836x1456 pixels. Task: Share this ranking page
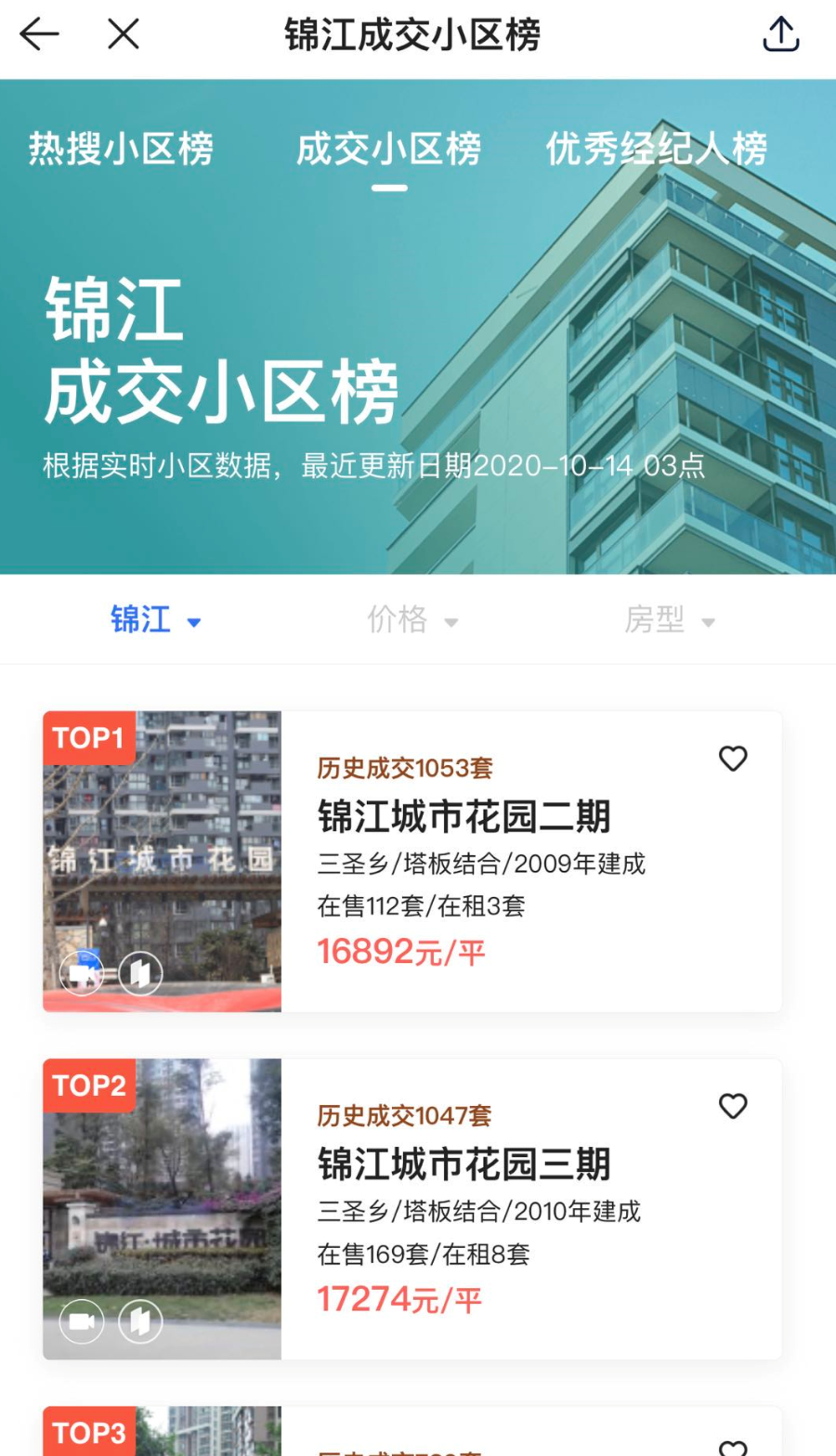pyautogui.click(x=780, y=35)
